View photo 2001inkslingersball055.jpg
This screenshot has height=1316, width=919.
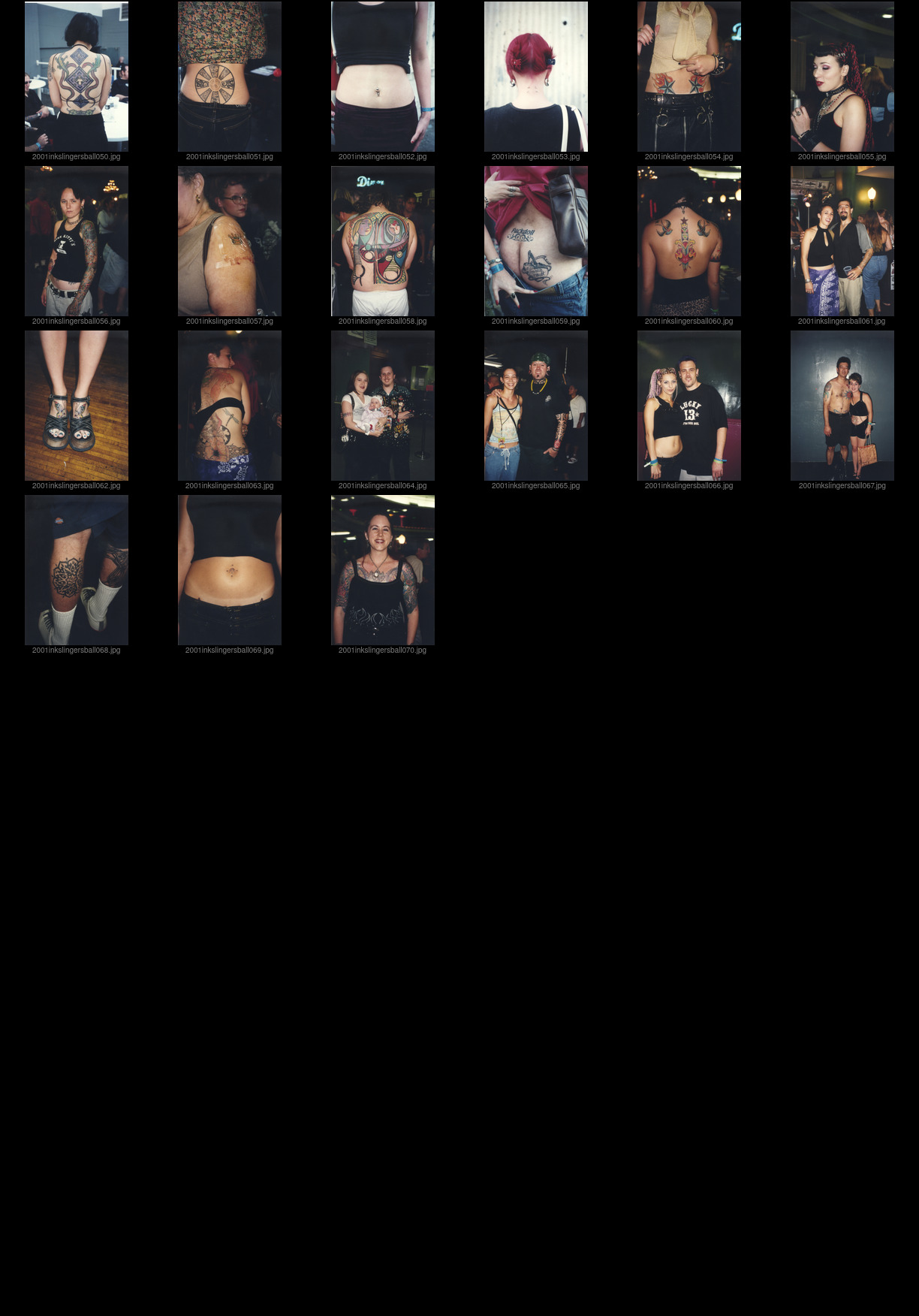coord(842,77)
